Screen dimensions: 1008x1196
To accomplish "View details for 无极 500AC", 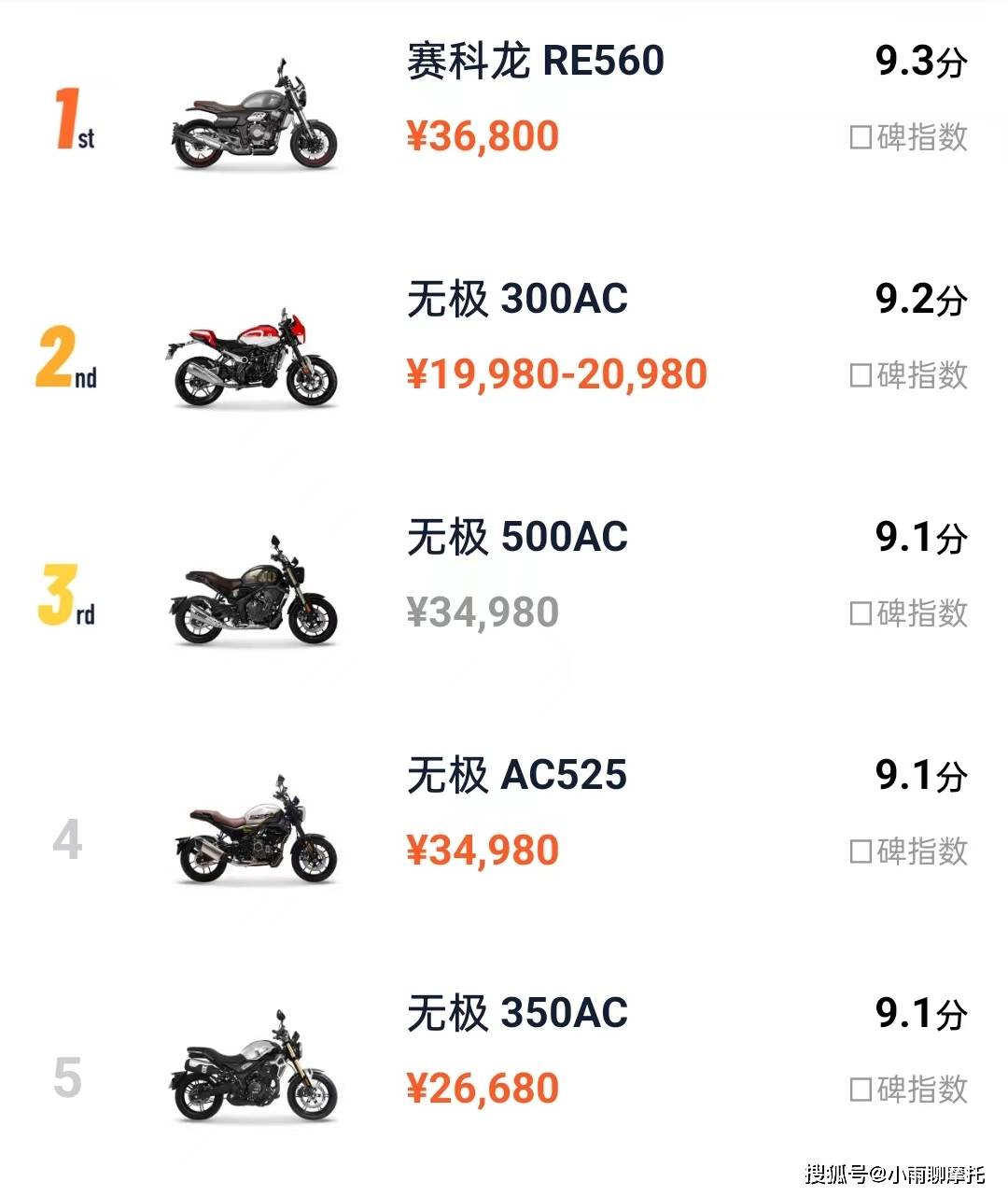I will point(517,538).
